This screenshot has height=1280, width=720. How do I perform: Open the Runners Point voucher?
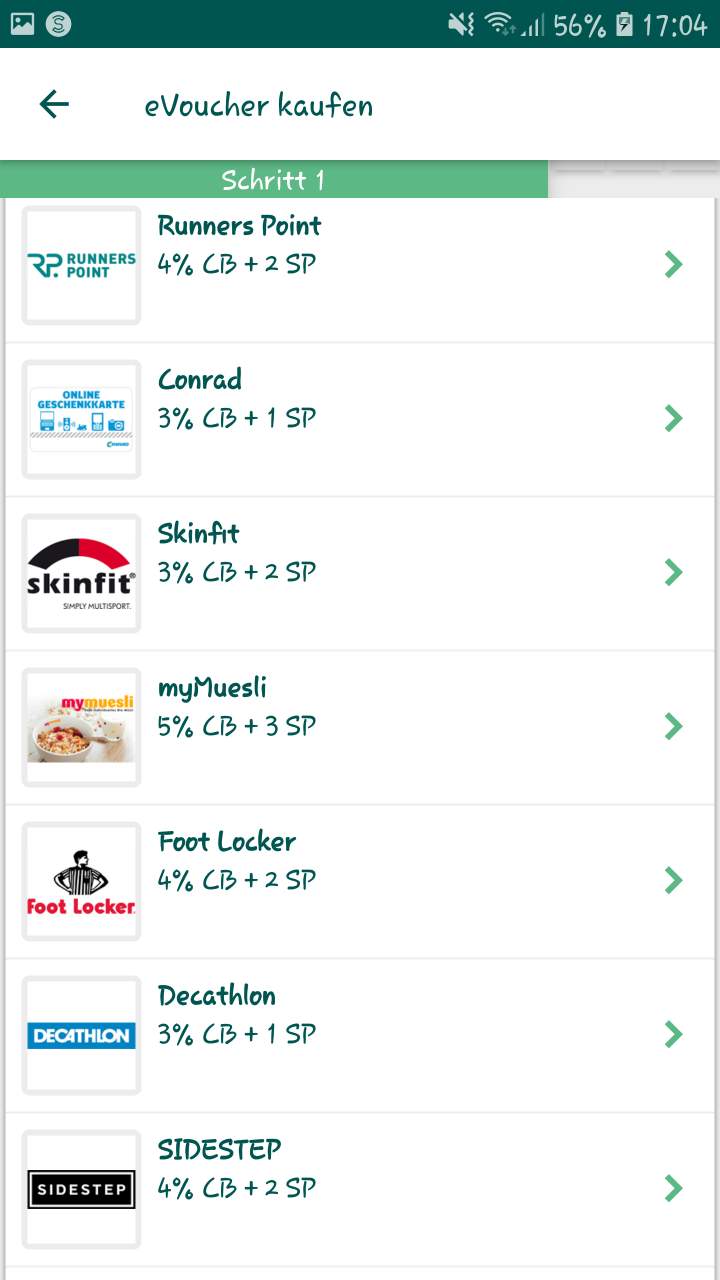click(360, 265)
